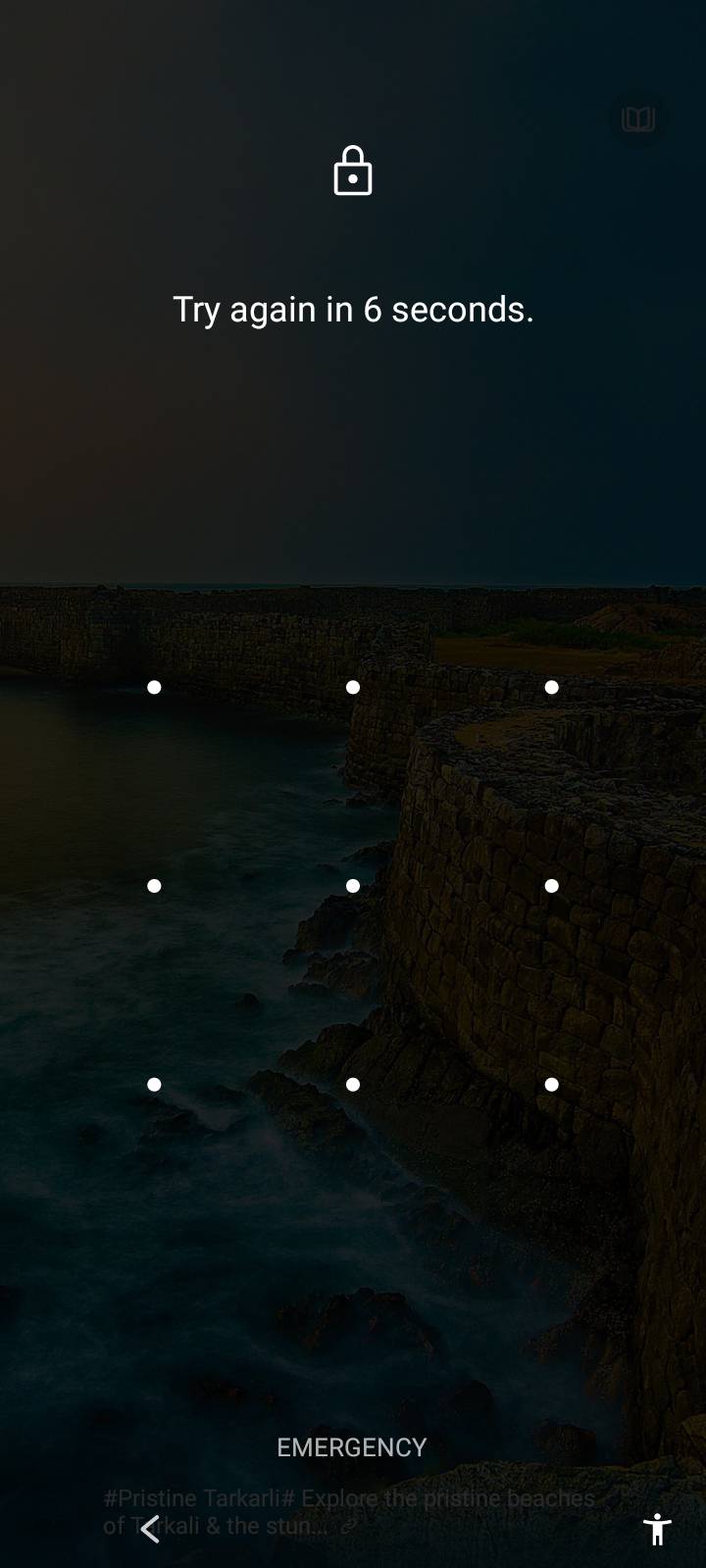Tap the center dot of the pattern grid

(353, 886)
